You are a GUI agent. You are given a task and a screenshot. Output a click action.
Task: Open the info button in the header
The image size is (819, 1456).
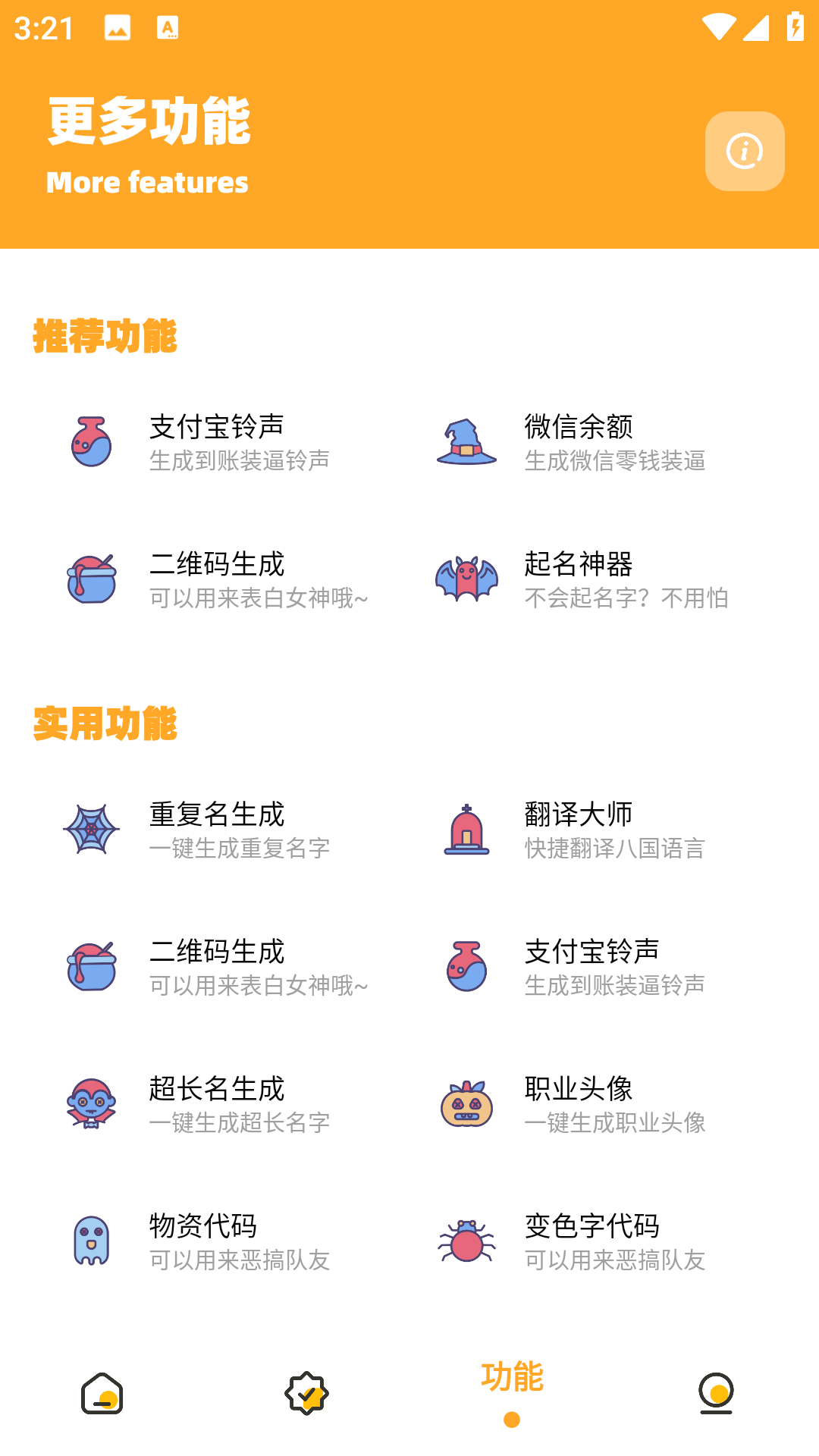coord(744,151)
